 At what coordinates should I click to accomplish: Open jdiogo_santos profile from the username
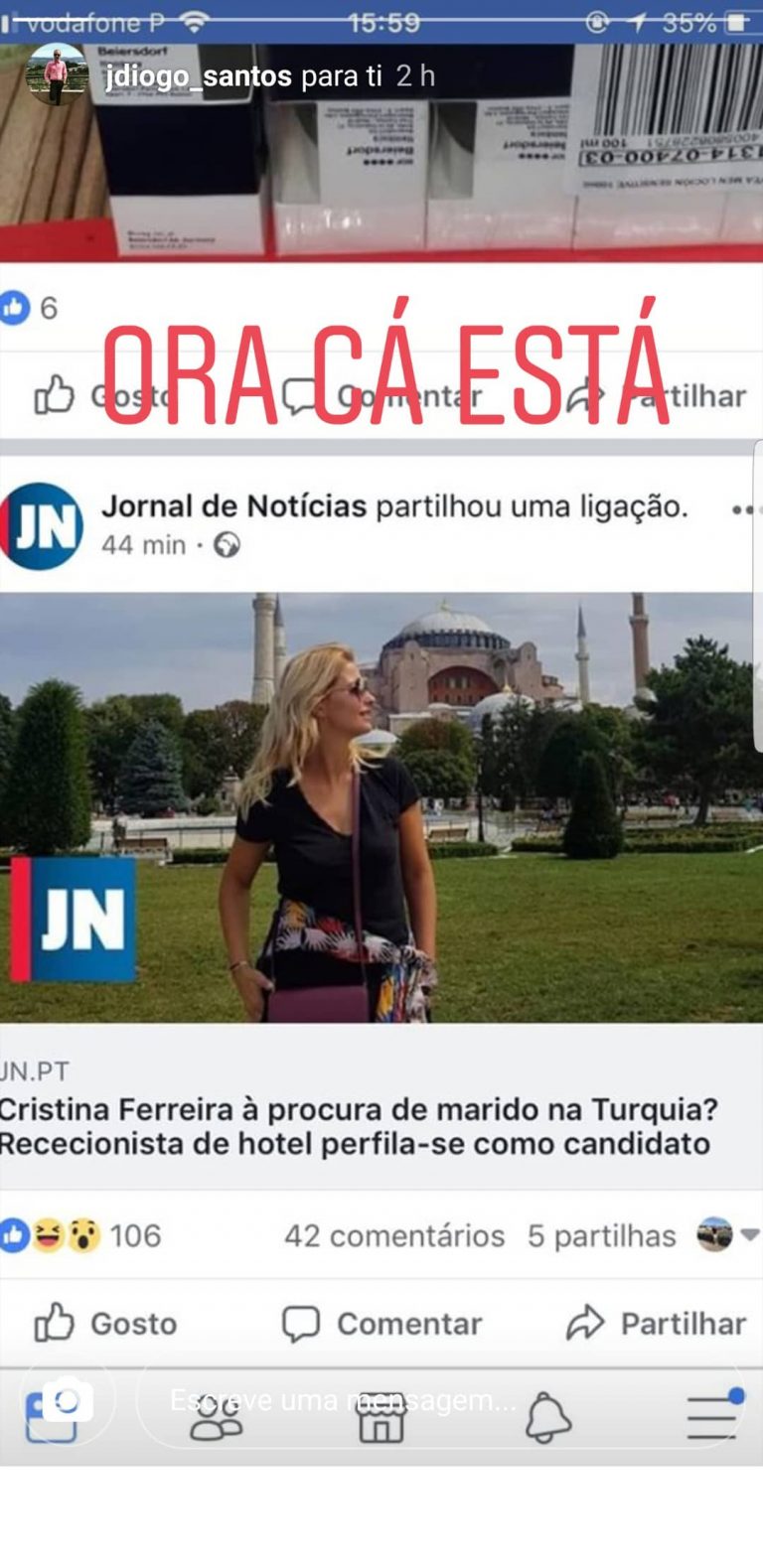[199, 76]
